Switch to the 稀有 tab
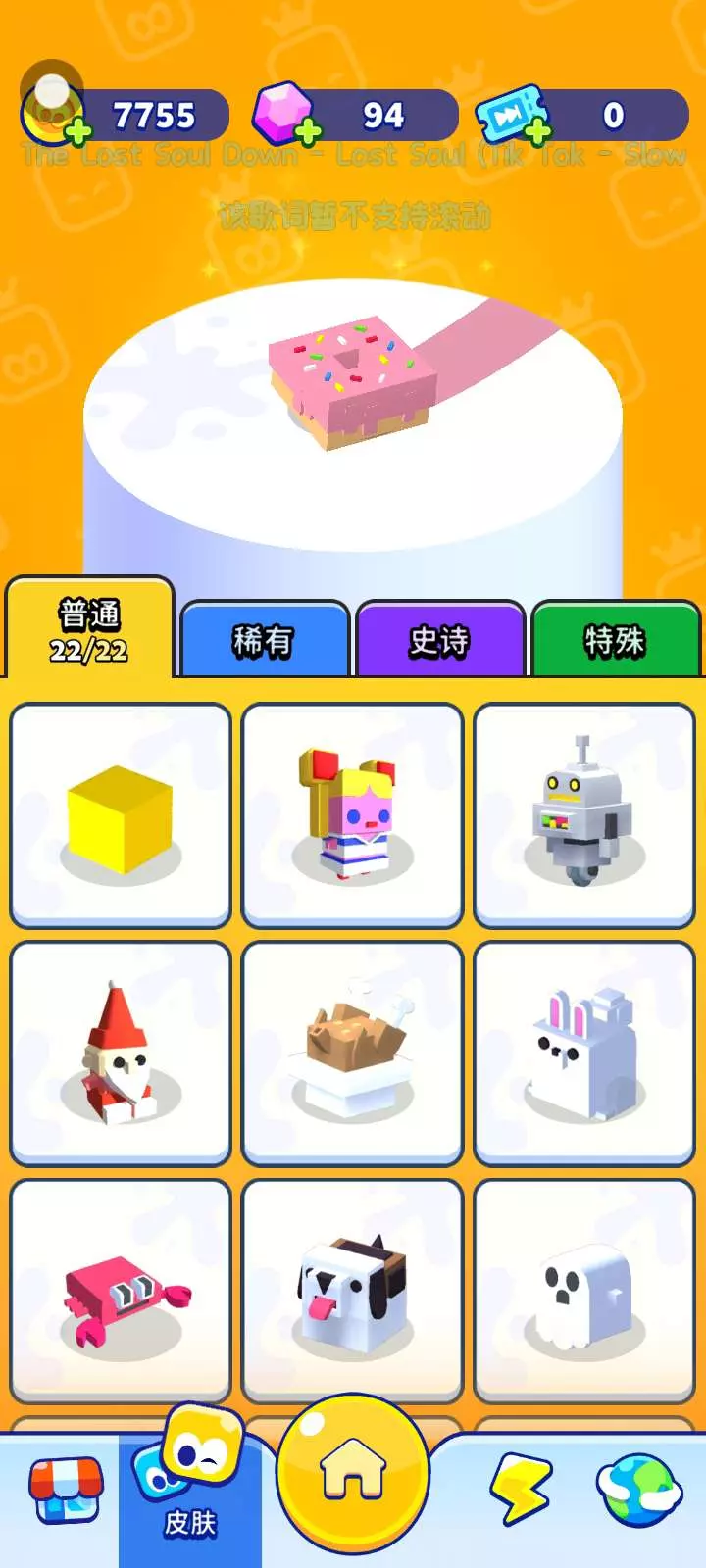 pos(265,639)
